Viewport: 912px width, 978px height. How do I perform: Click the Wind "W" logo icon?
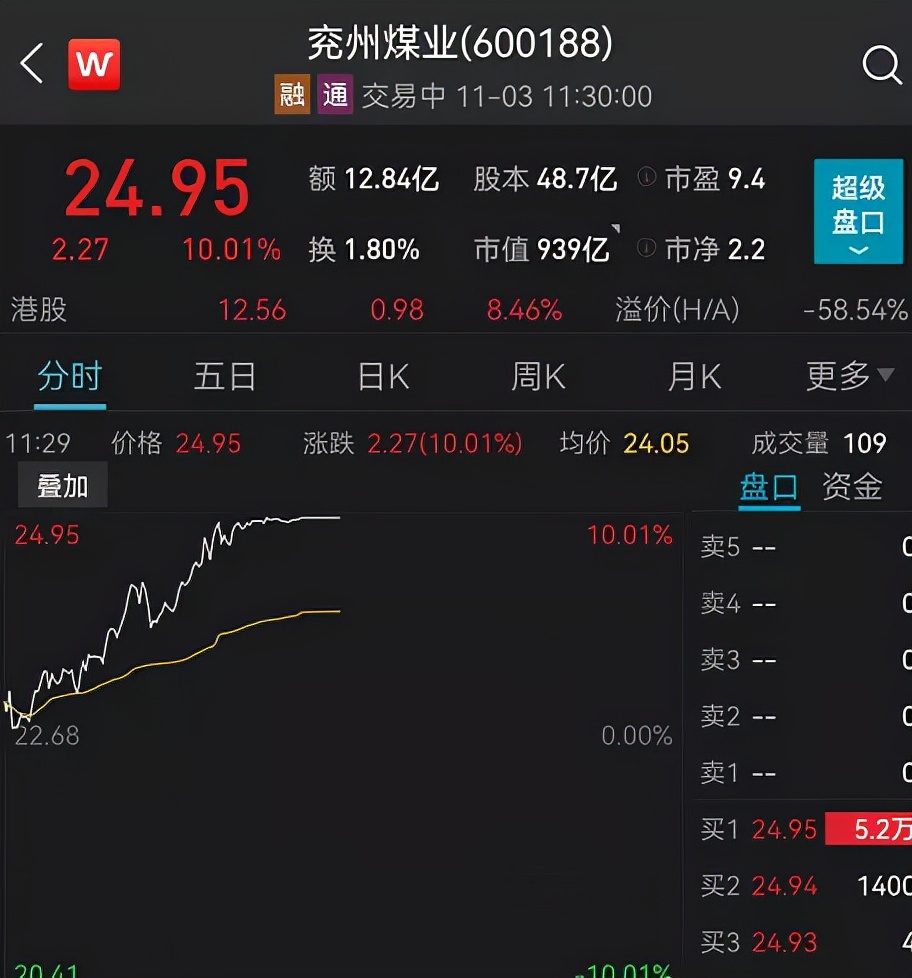click(x=93, y=62)
